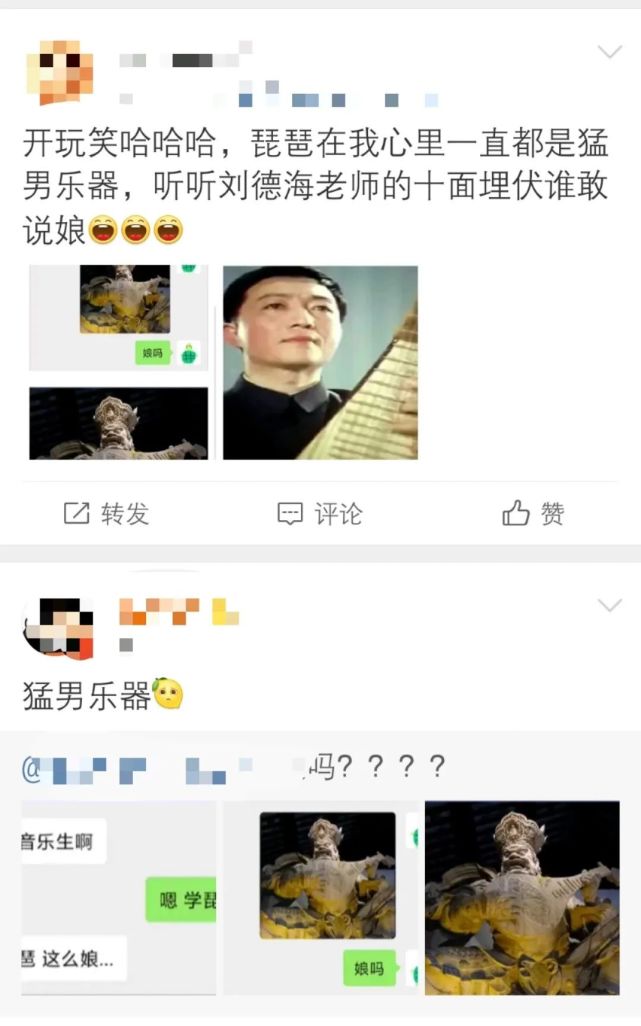The height and width of the screenshot is (1026, 641).
Task: Open the first post author's avatar
Action: [59, 73]
